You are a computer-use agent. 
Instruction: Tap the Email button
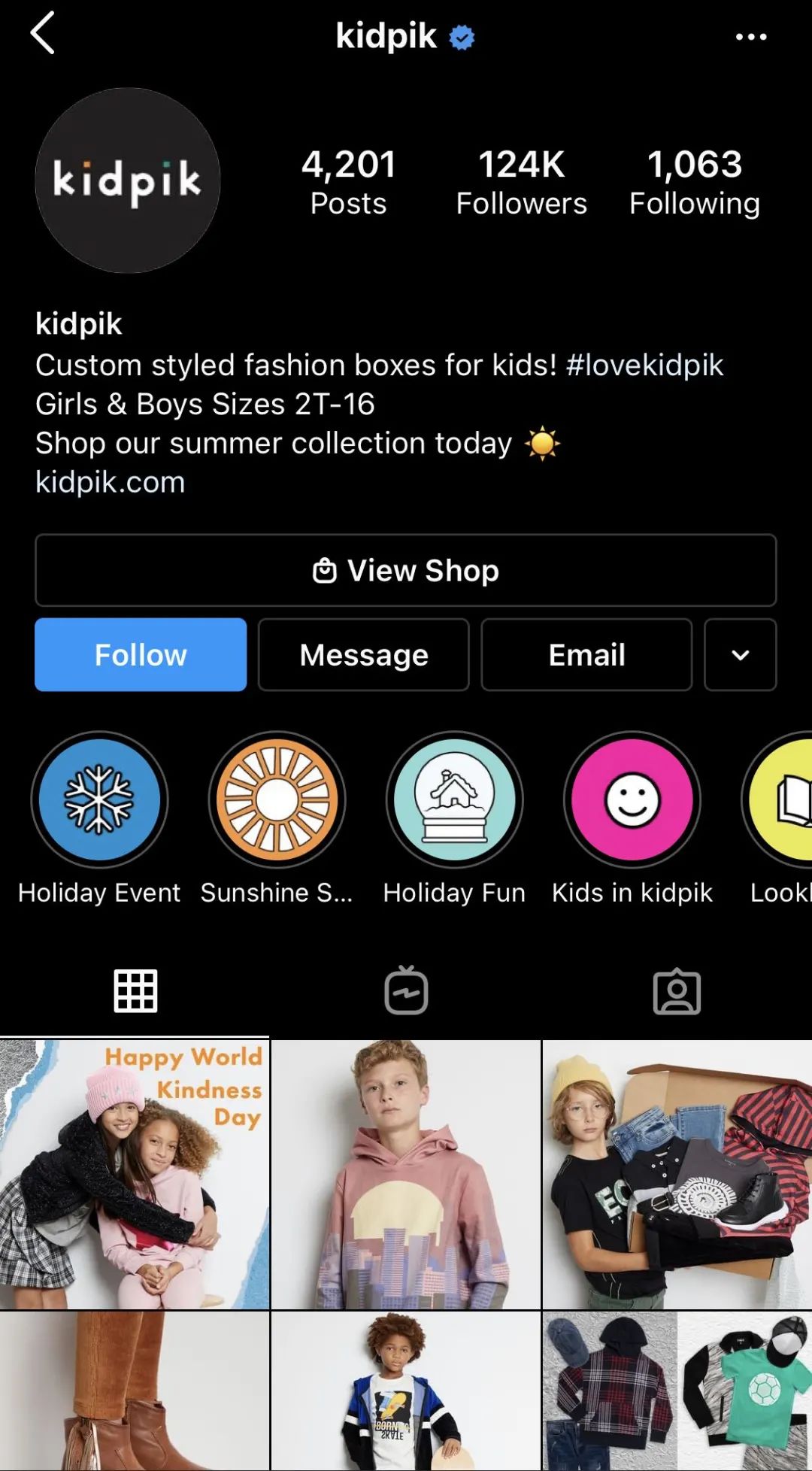(x=586, y=654)
